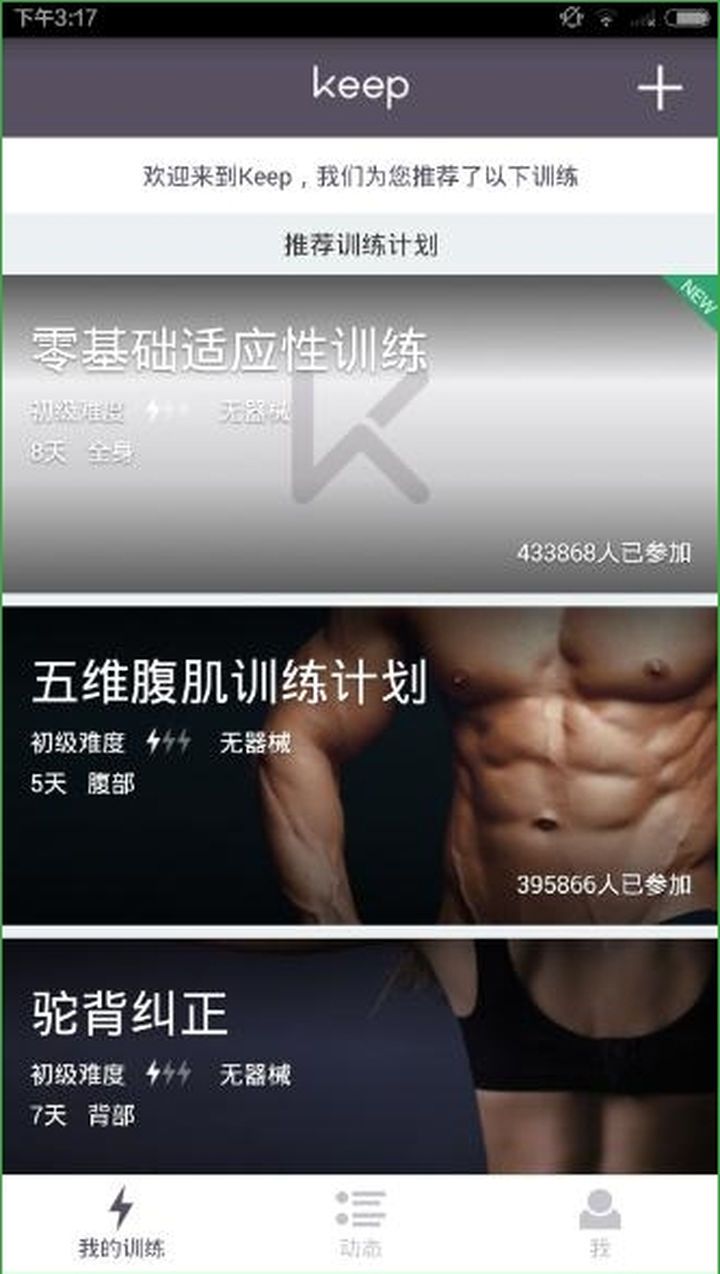Switch to the 动态 tab
The width and height of the screenshot is (720, 1274).
(360, 1223)
